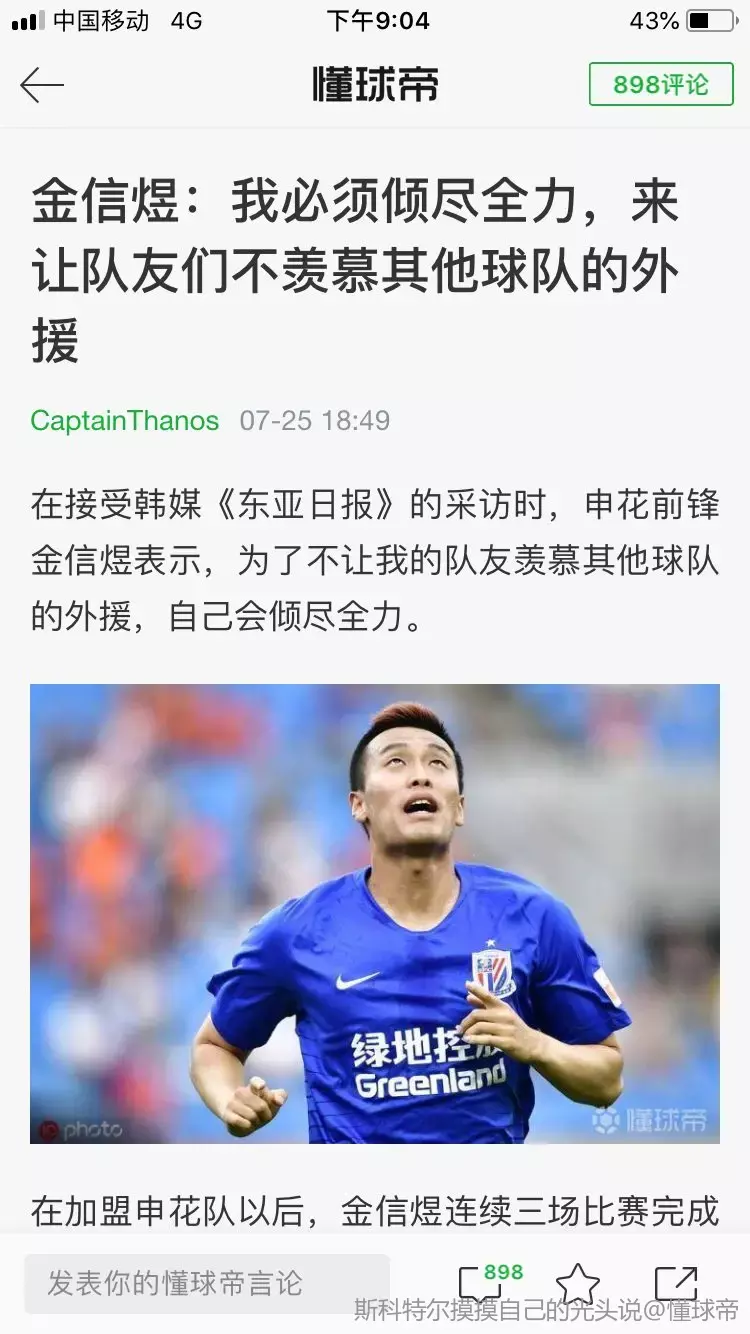Open author CaptainThanos's profile

pos(125,421)
